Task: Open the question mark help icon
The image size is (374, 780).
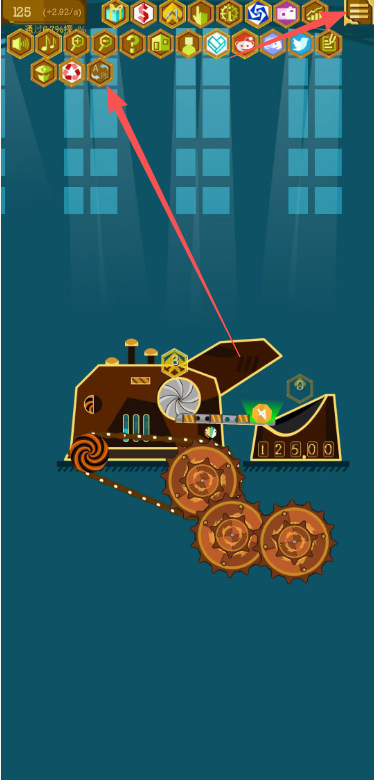Action: [x=133, y=44]
